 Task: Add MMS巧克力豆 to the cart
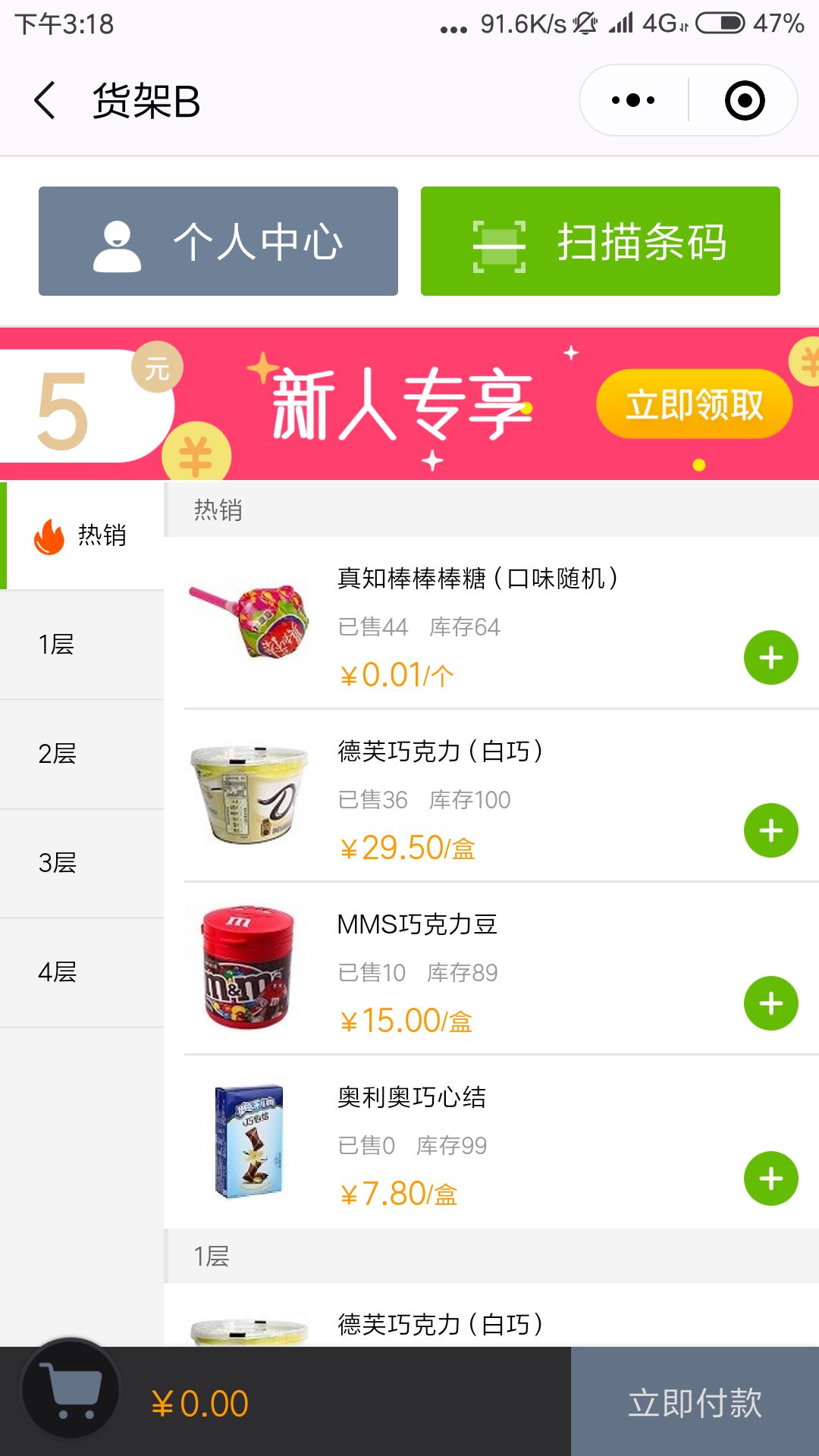click(771, 1003)
